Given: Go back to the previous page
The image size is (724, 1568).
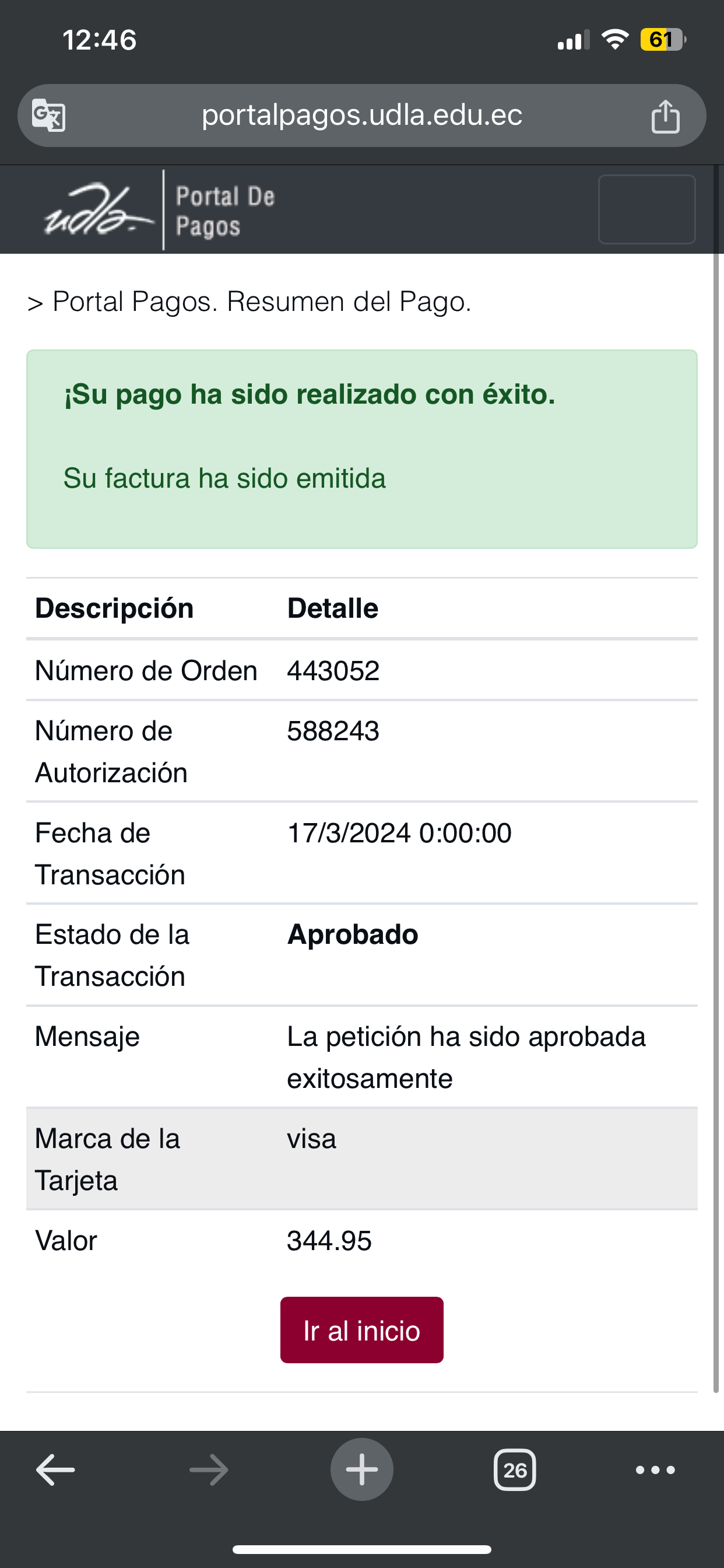Looking at the screenshot, I should [55, 1470].
